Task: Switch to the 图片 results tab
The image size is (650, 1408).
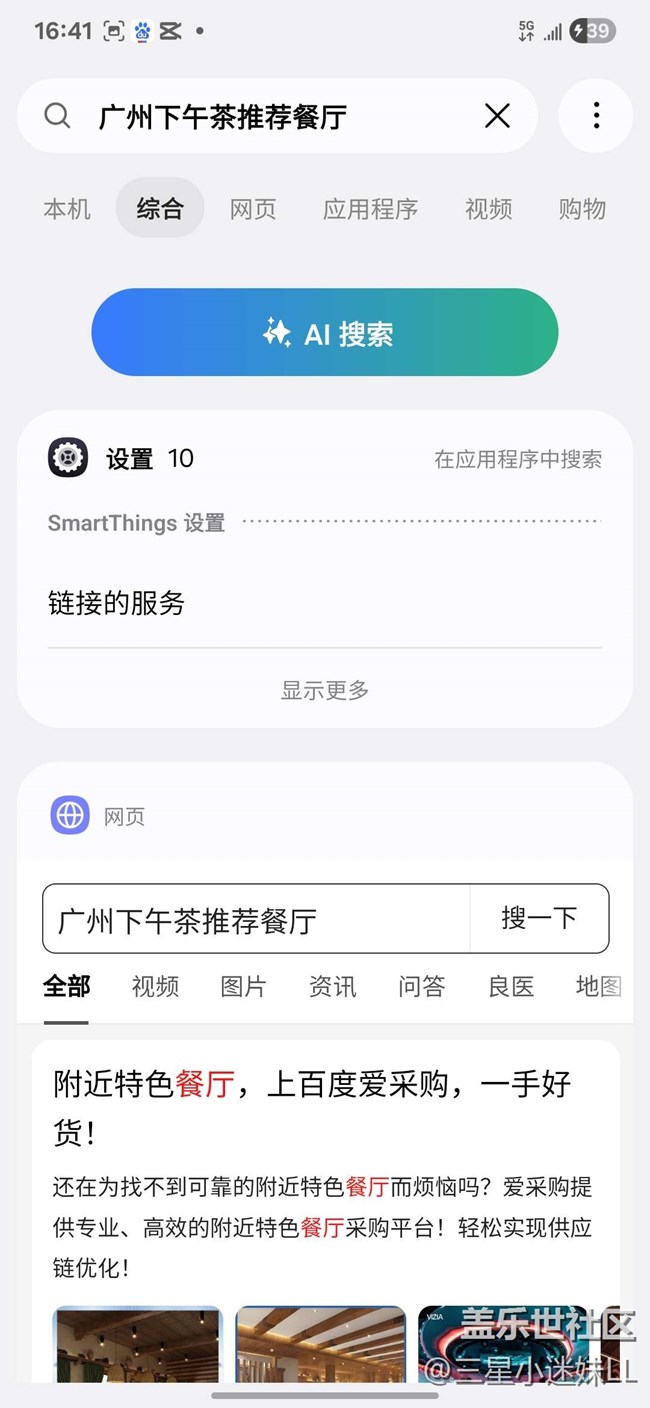Action: 243,987
